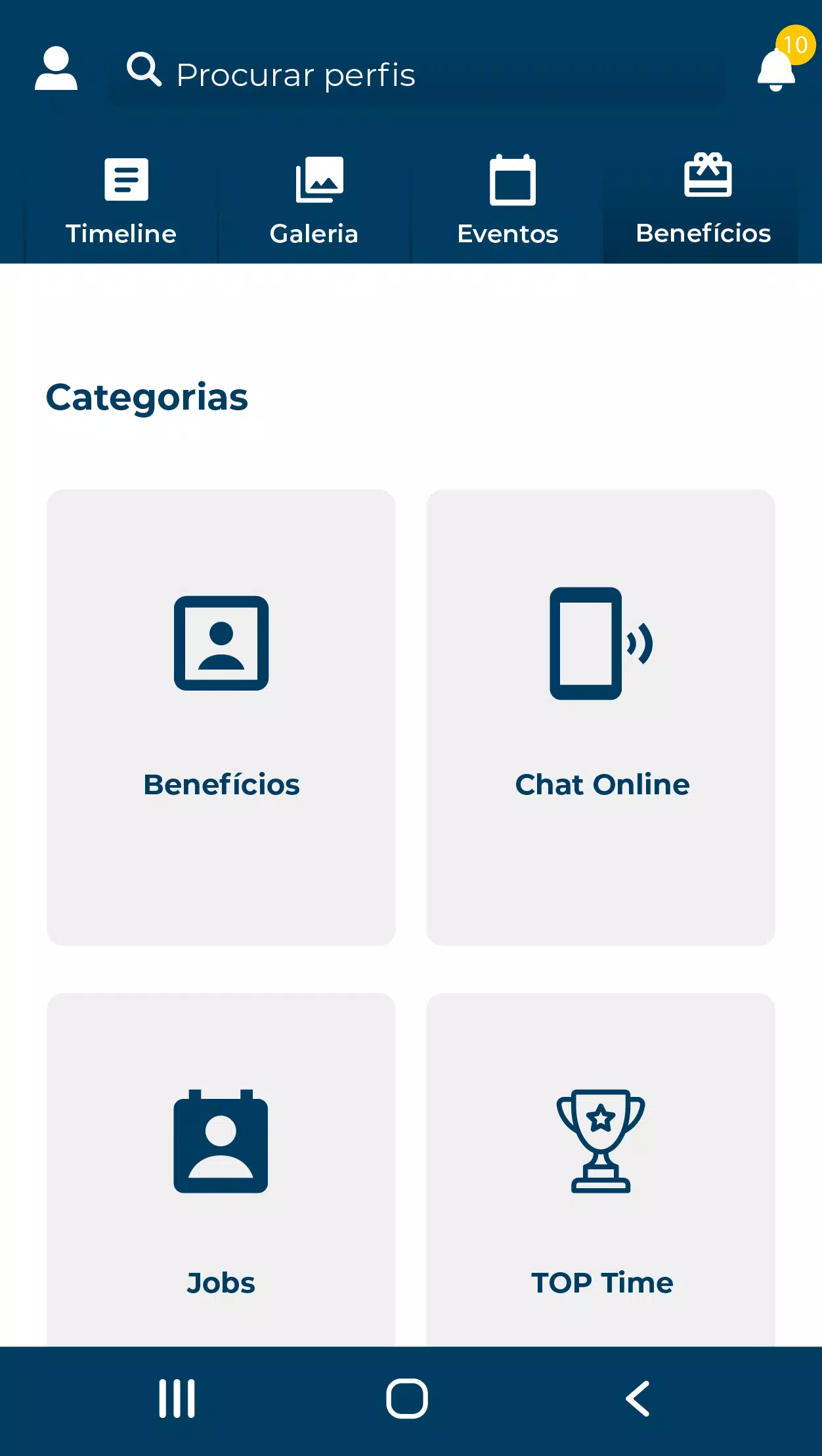Open the TOP Time category card
This screenshot has width=822, height=1456.
[x=601, y=1170]
